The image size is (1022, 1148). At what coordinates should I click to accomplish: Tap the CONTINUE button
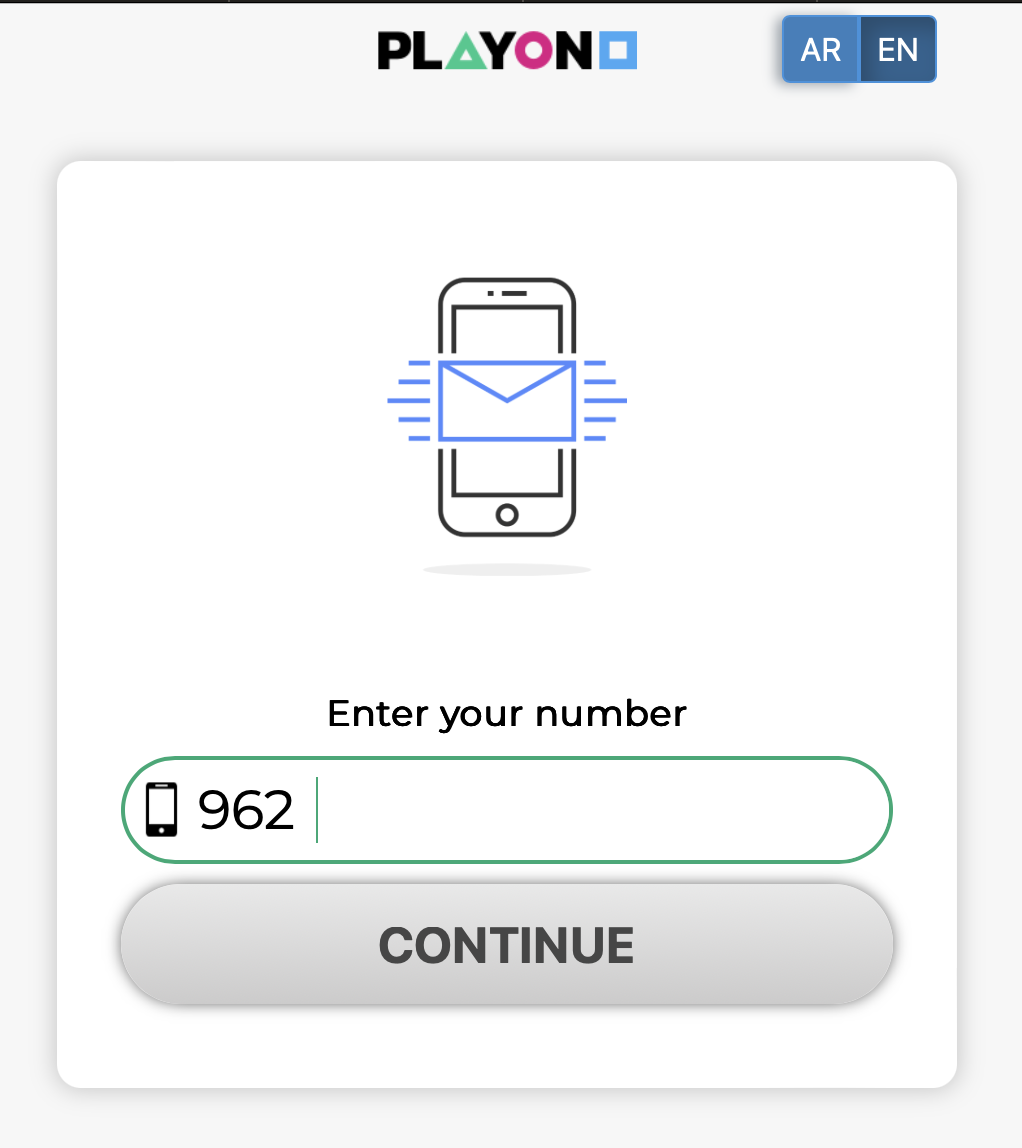(x=506, y=945)
